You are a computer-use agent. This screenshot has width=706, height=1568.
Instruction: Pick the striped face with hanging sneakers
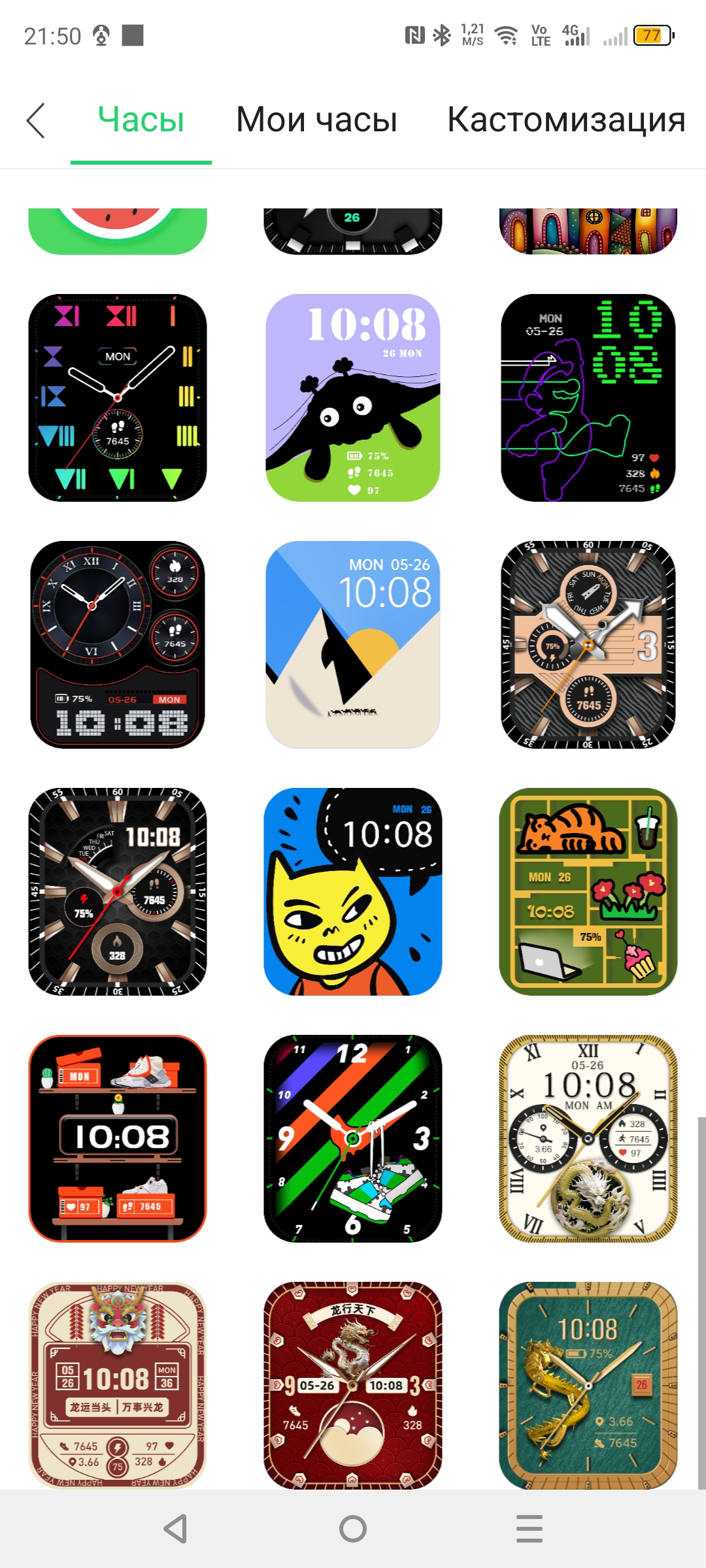(353, 1139)
